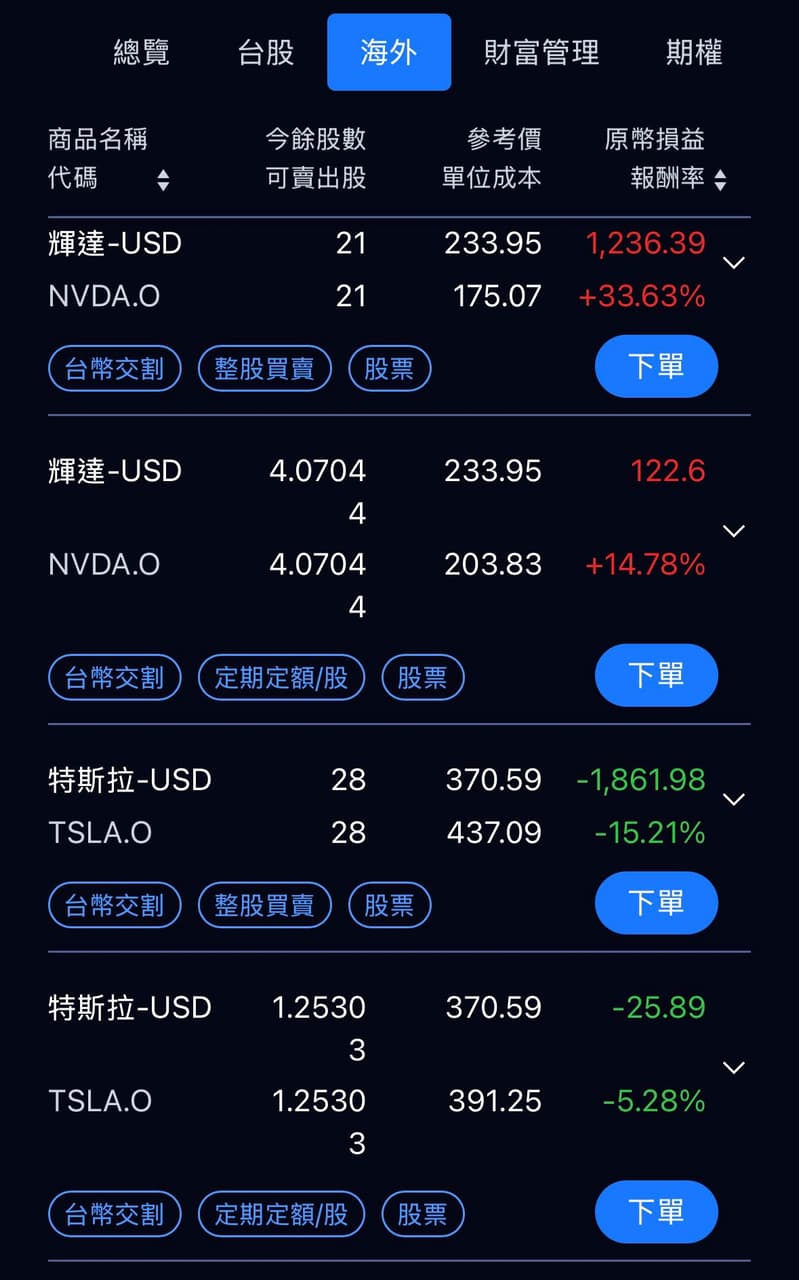Switch to the 總覽 tab
The width and height of the screenshot is (799, 1280).
tap(141, 52)
